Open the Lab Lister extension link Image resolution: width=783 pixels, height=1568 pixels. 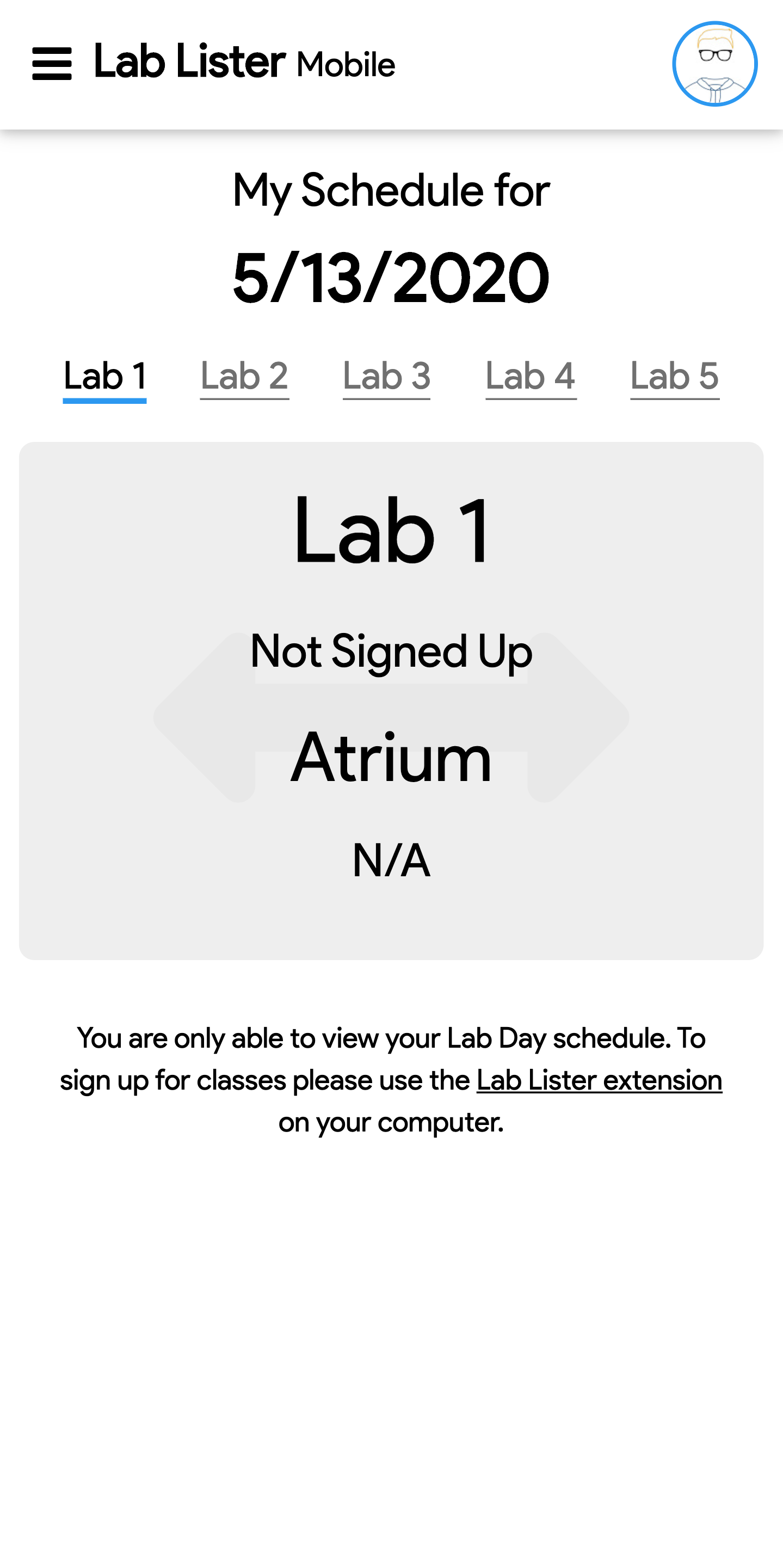coord(599,1080)
